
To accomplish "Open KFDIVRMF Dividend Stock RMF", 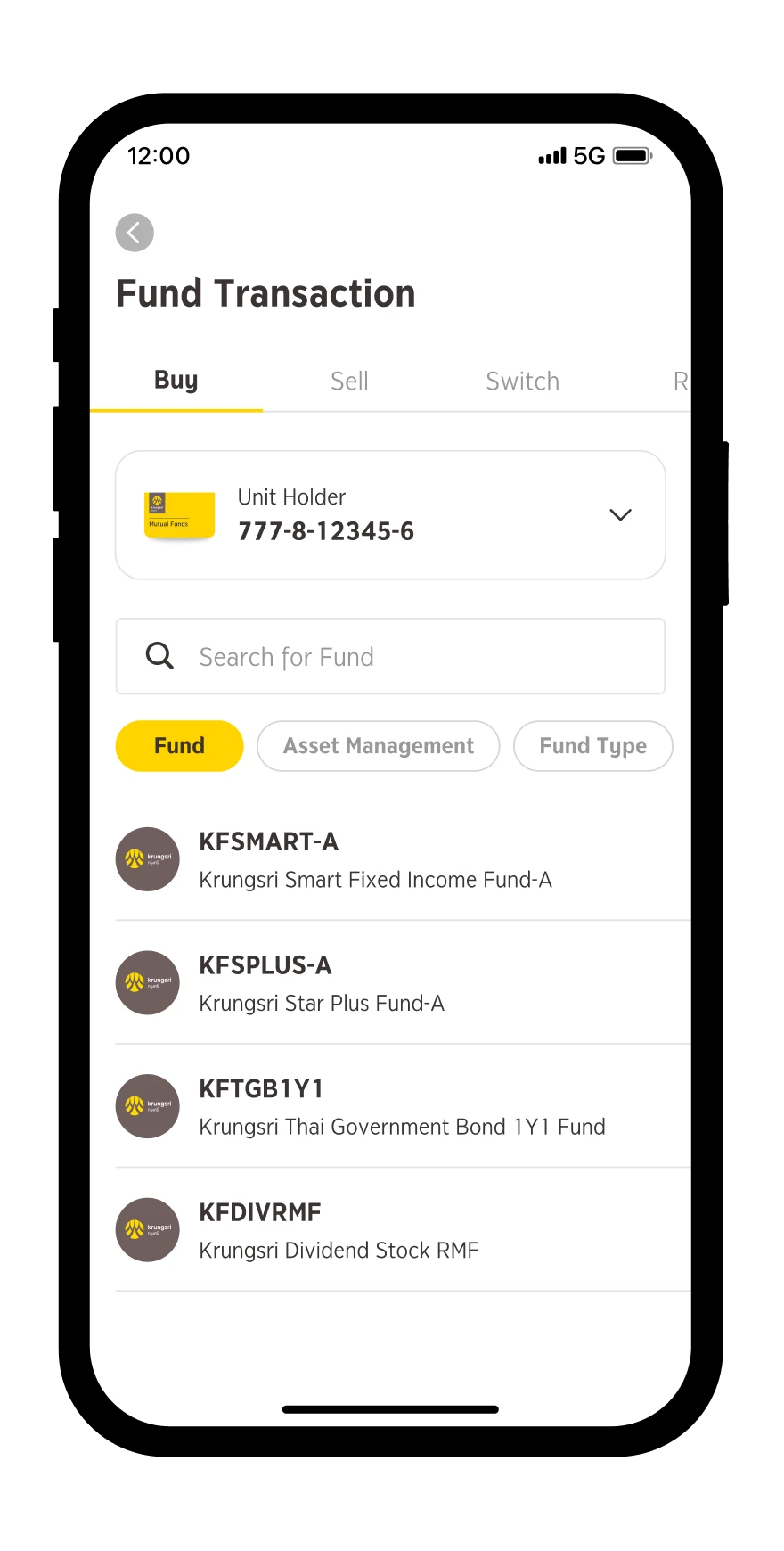I will pyautogui.click(x=339, y=1231).
